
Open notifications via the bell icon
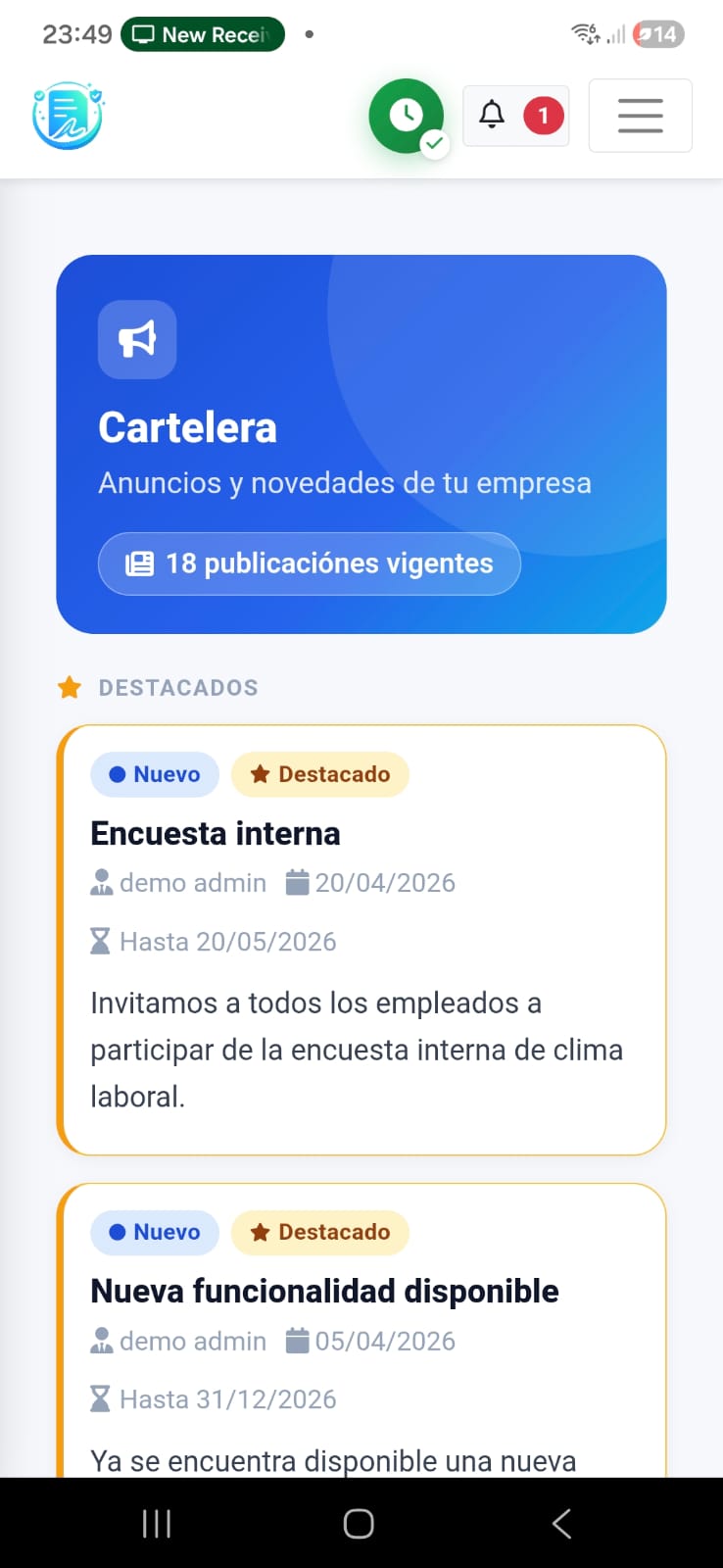click(493, 115)
